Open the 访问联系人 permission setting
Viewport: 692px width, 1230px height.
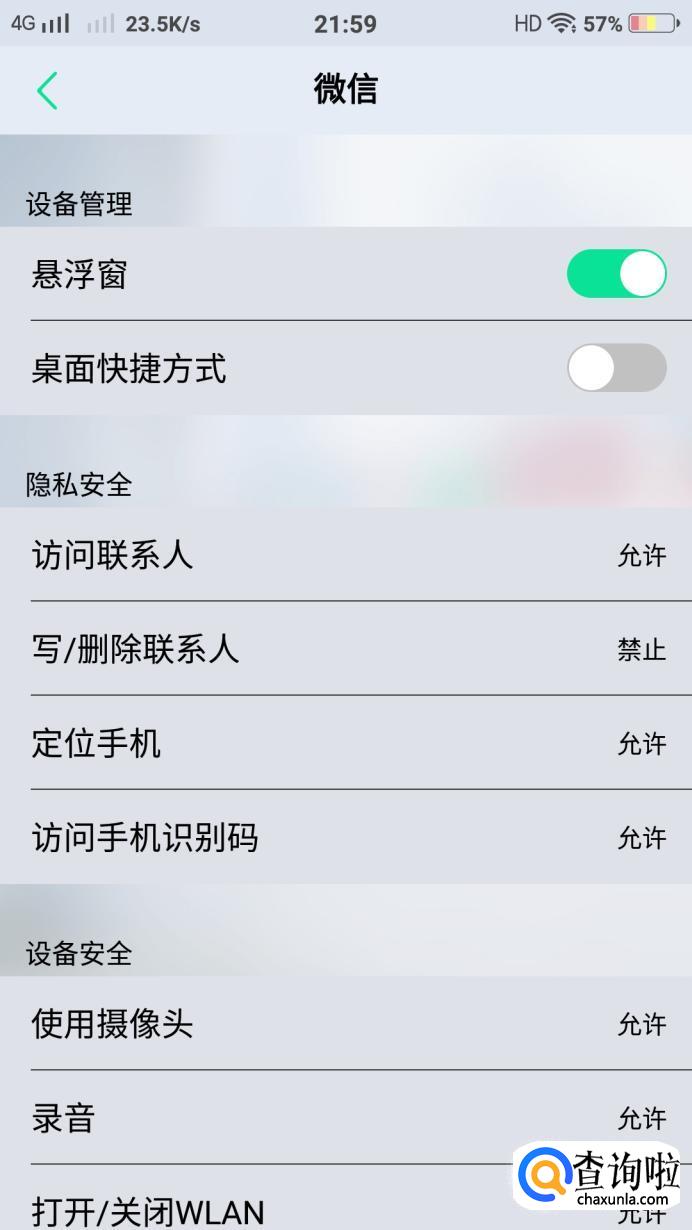(346, 555)
